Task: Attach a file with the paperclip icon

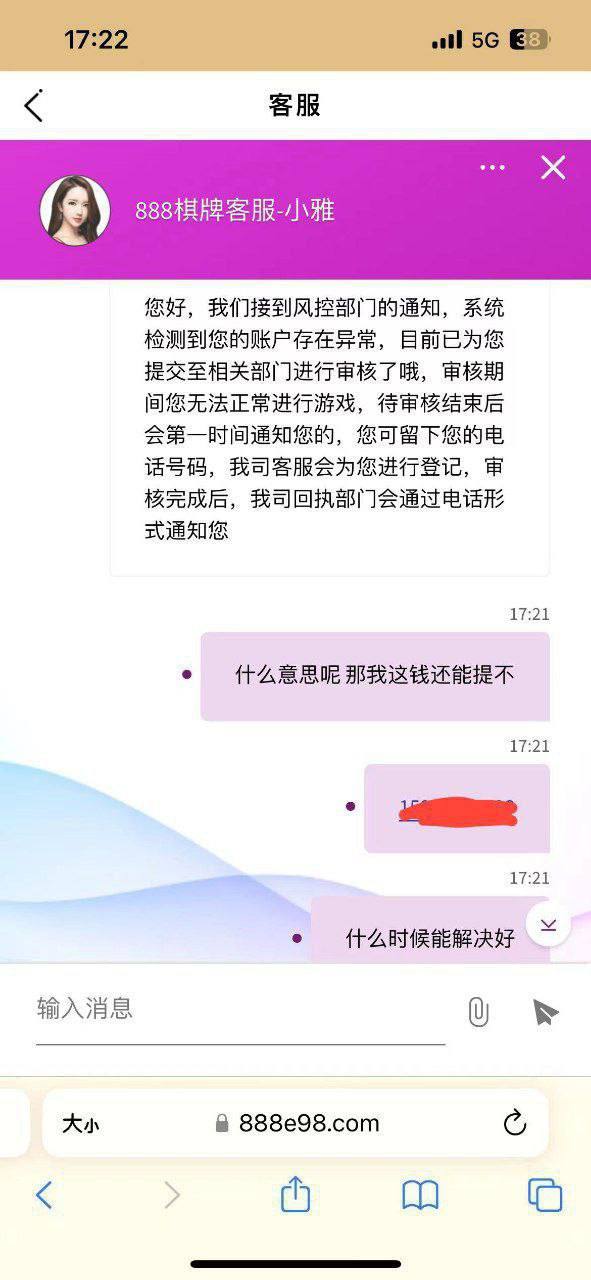Action: point(478,1012)
